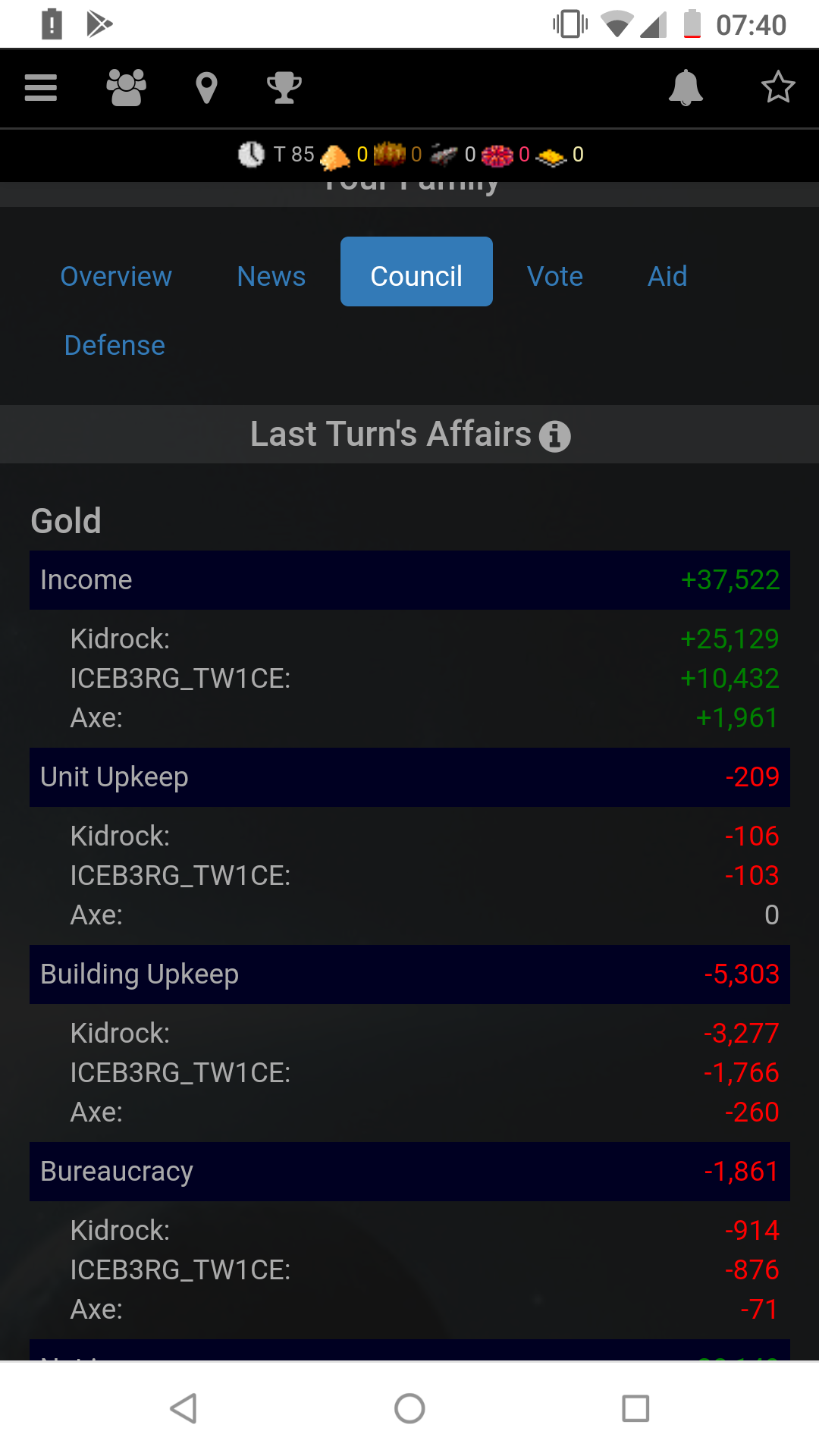Image resolution: width=819 pixels, height=1456 pixels.
Task: Select the Council tab
Action: pyautogui.click(x=416, y=271)
